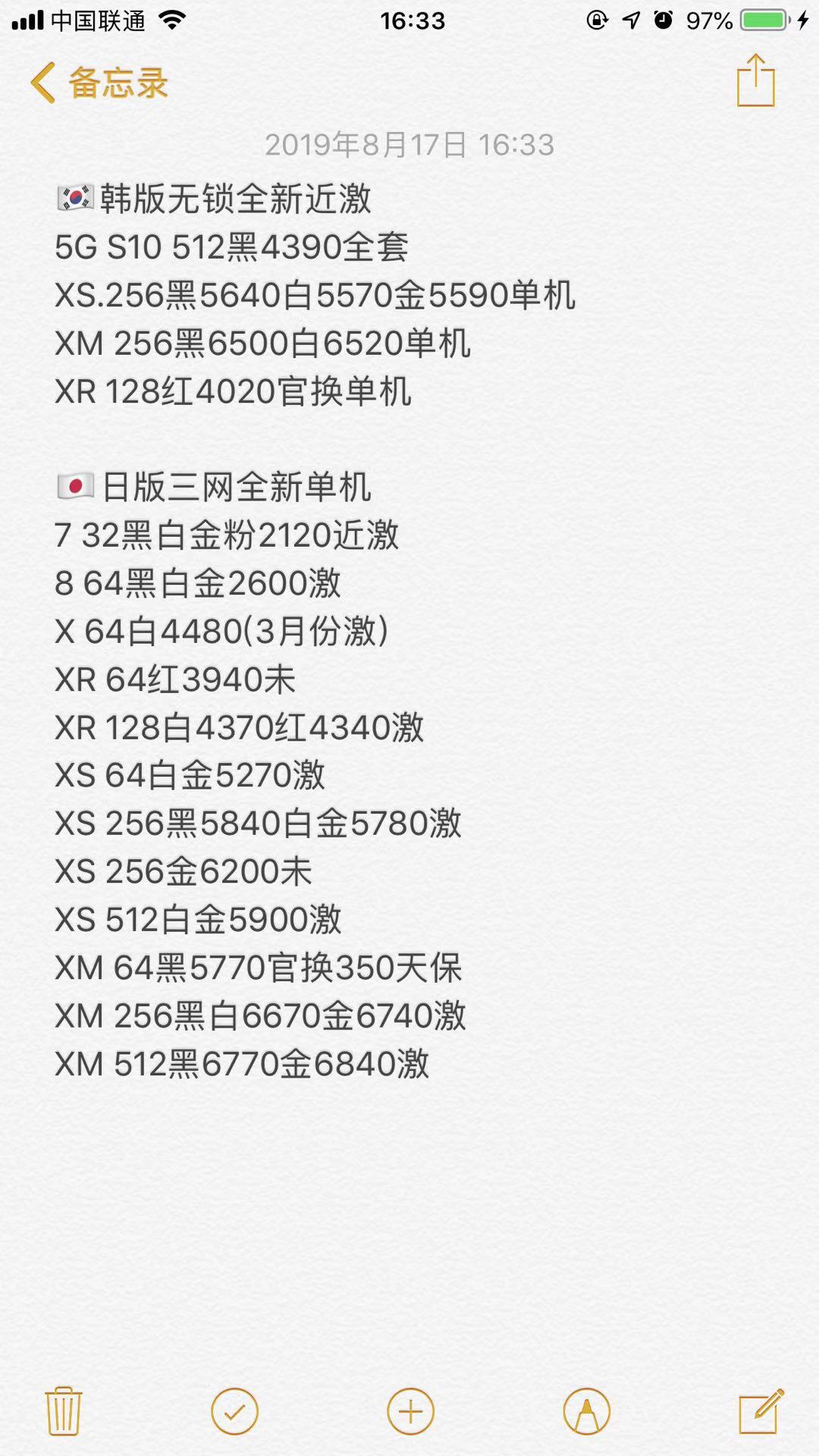Open the plus attachment menu

410,1412
